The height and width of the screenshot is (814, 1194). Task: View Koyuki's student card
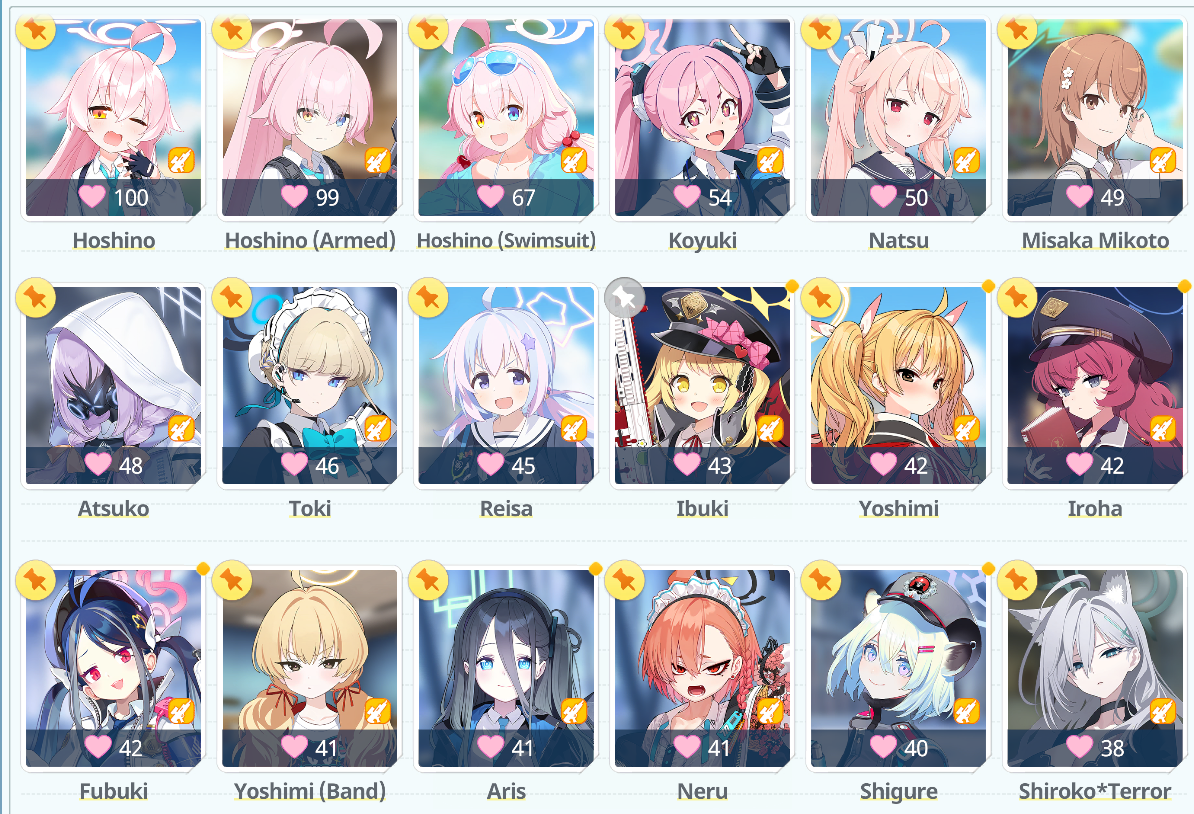click(702, 118)
